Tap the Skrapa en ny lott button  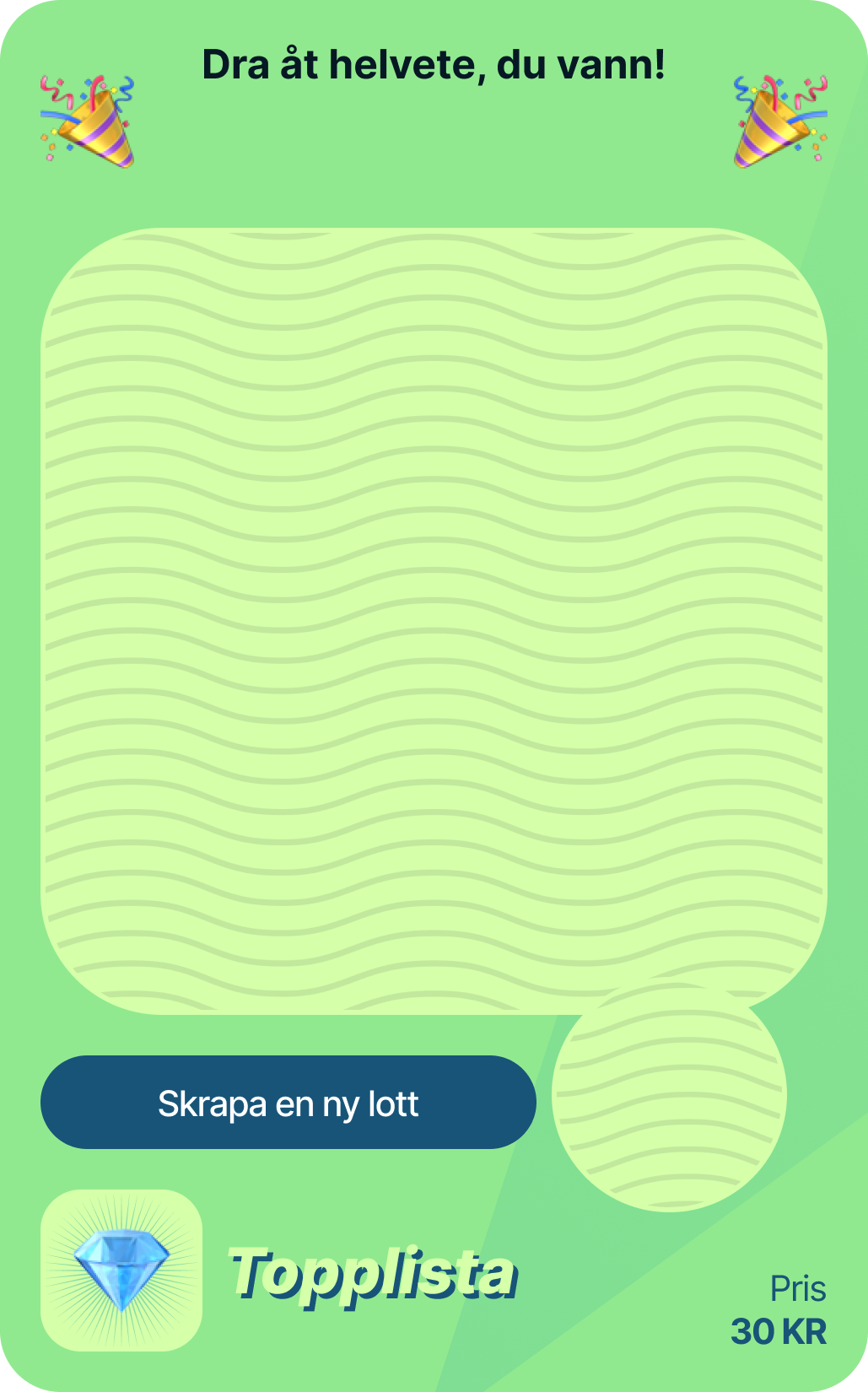[288, 1103]
